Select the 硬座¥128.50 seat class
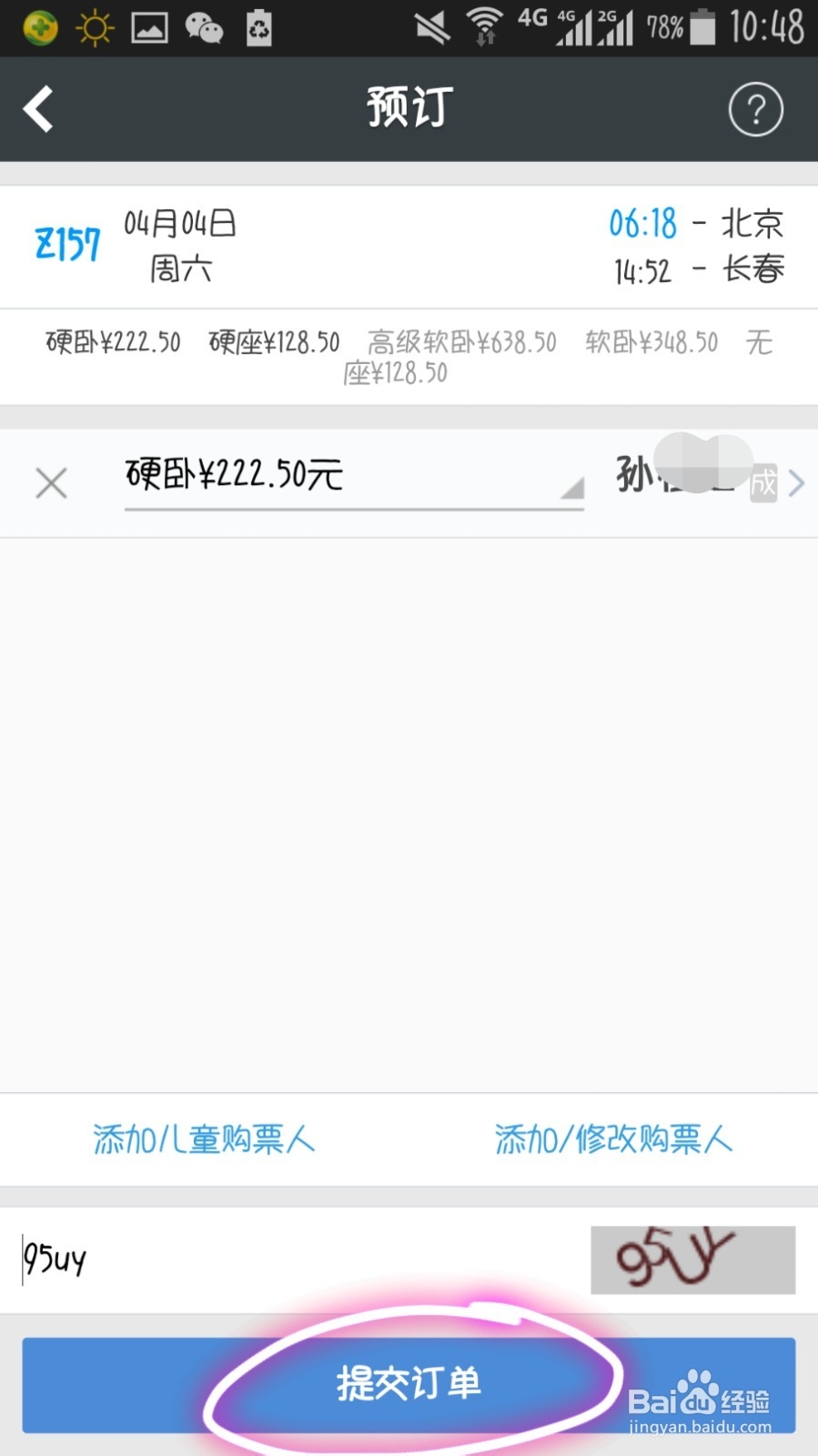 point(275,341)
